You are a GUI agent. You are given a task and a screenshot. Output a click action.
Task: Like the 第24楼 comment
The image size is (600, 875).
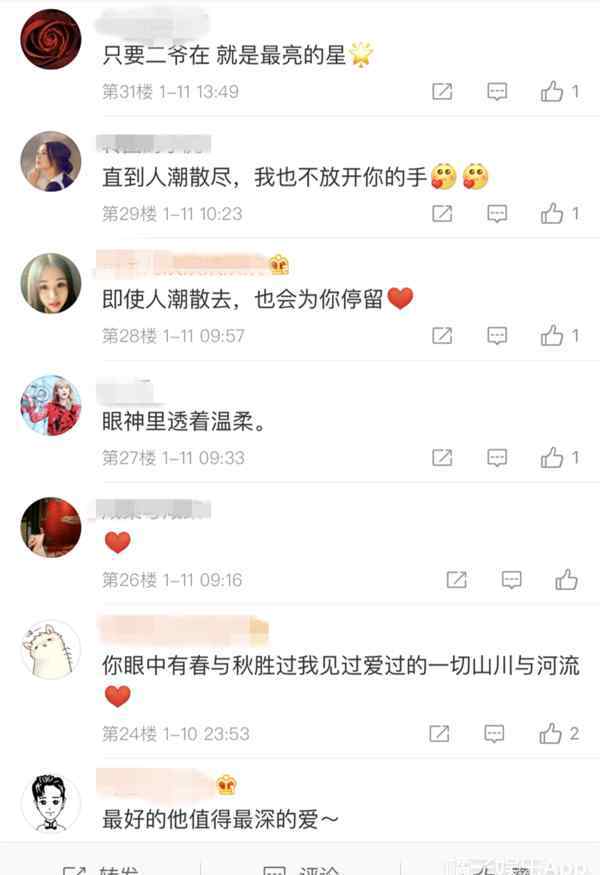(x=551, y=734)
